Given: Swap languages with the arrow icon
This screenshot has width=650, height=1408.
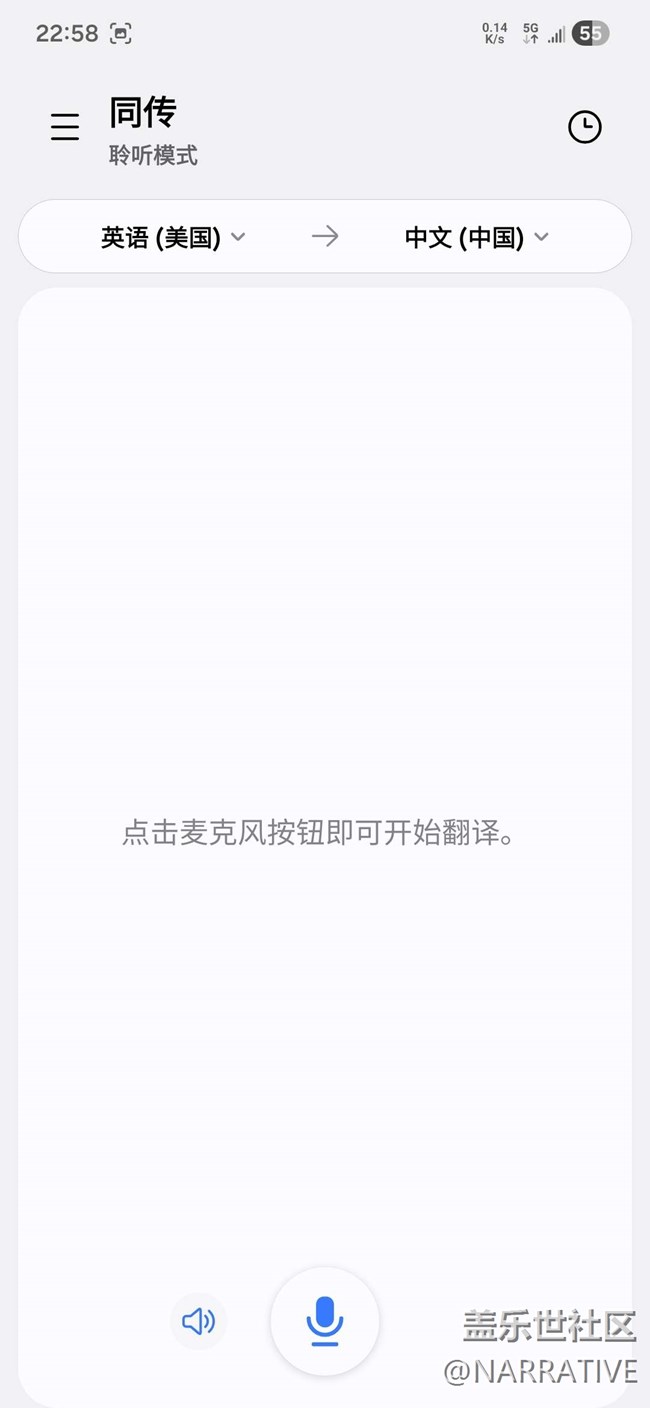Looking at the screenshot, I should 325,237.
